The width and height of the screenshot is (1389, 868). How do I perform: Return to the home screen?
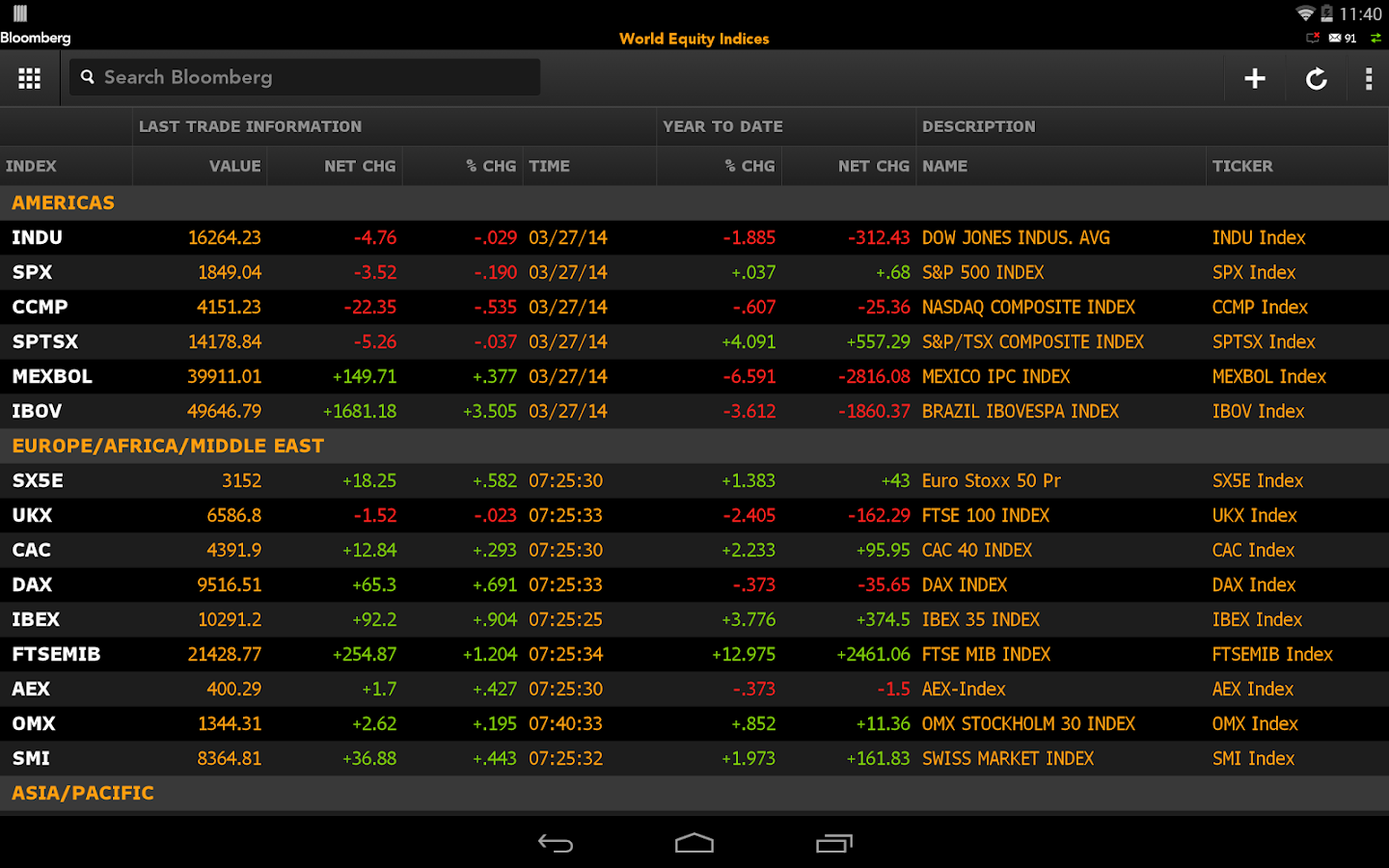coord(694,844)
